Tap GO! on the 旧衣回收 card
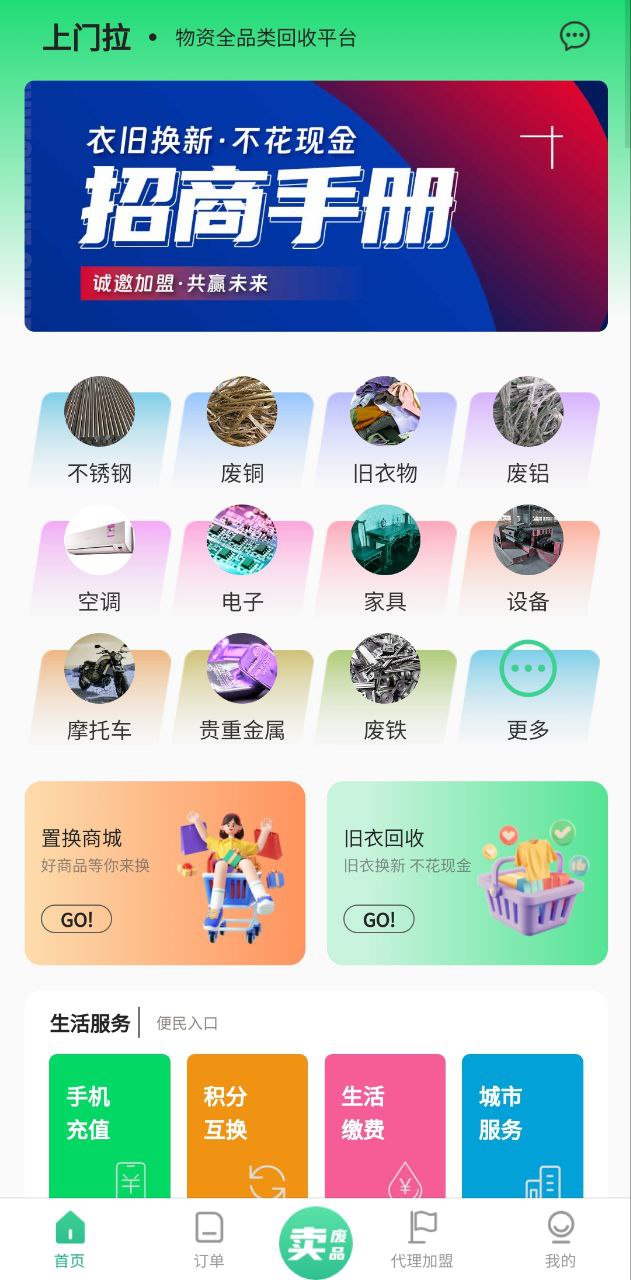This screenshot has width=631, height=1280. 378,919
